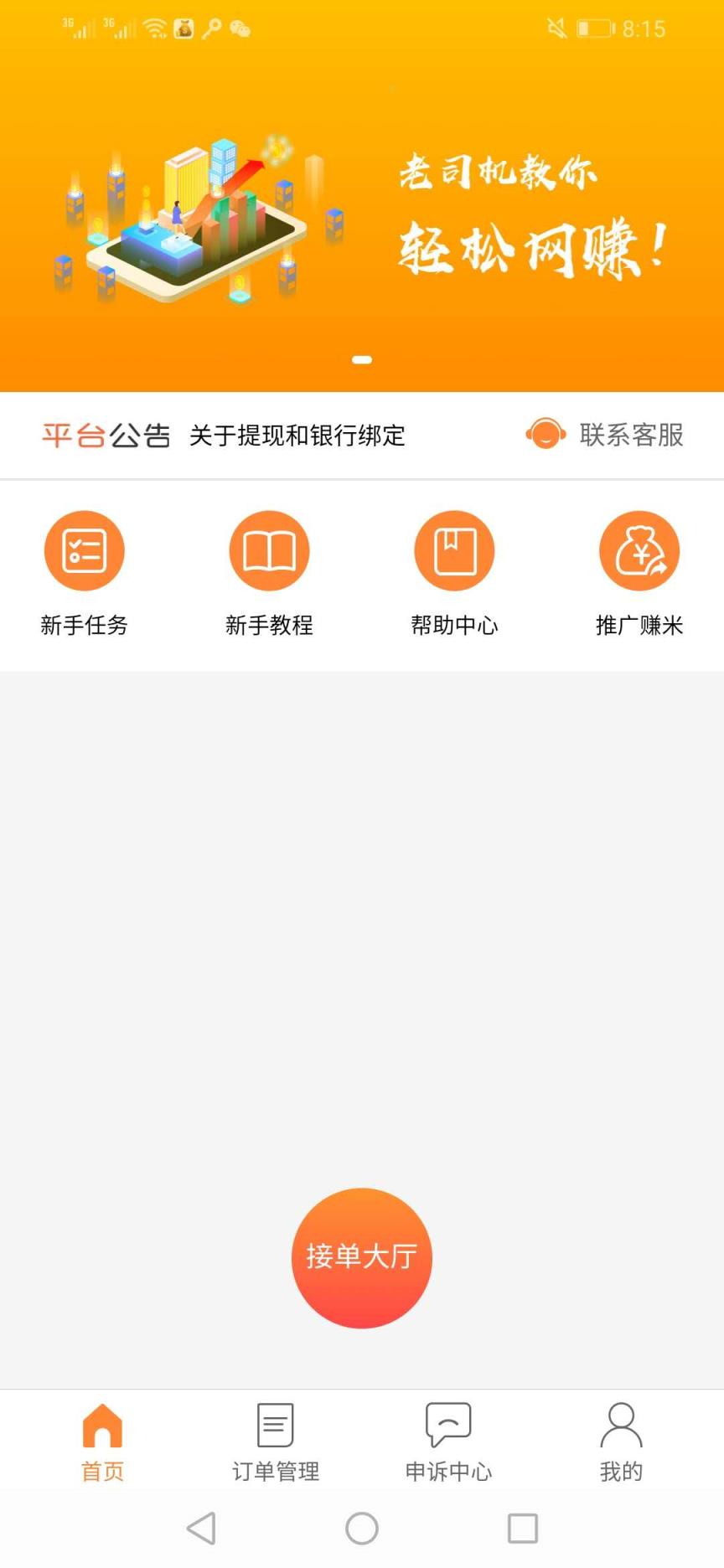Viewport: 724px width, 1568px height.
Task: Open 推广赚米 (promotion earnings) icon
Action: pyautogui.click(x=639, y=550)
